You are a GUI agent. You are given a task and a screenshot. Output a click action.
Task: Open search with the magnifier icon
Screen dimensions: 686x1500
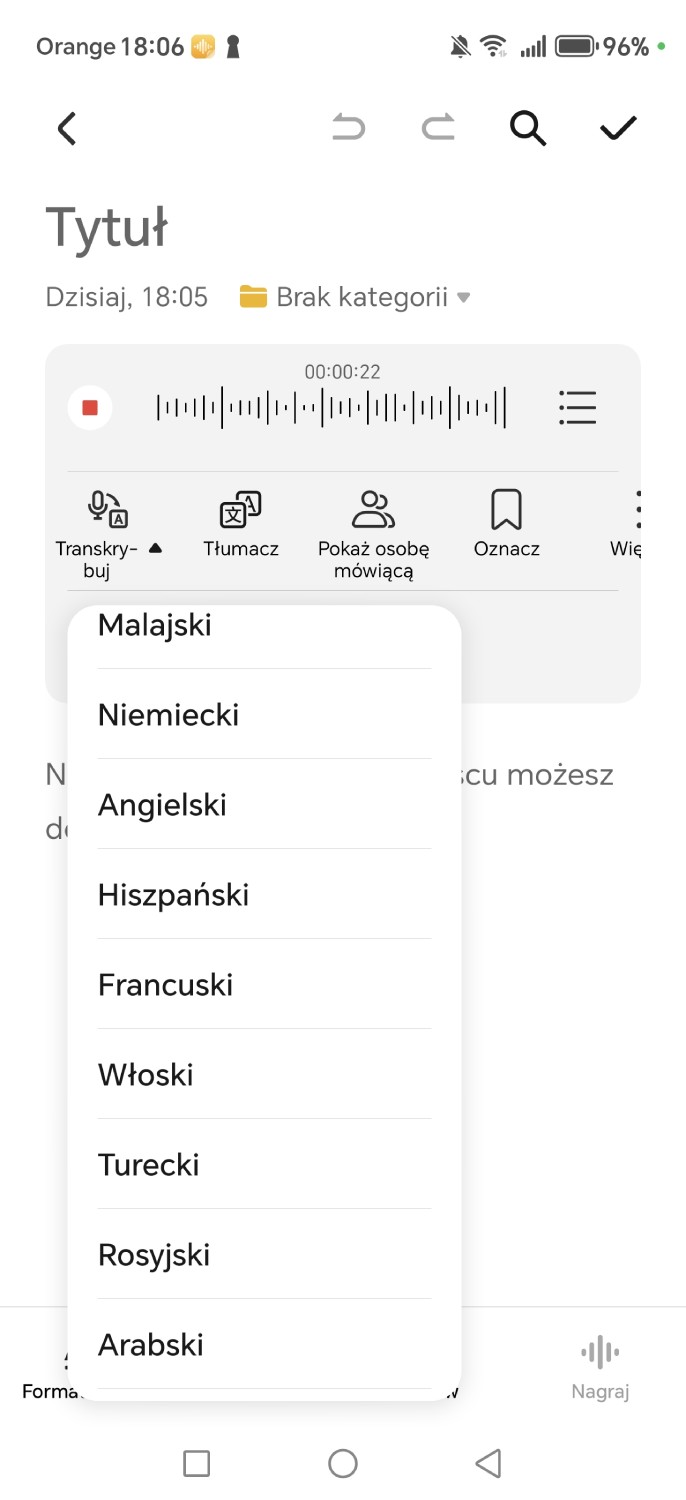(528, 128)
